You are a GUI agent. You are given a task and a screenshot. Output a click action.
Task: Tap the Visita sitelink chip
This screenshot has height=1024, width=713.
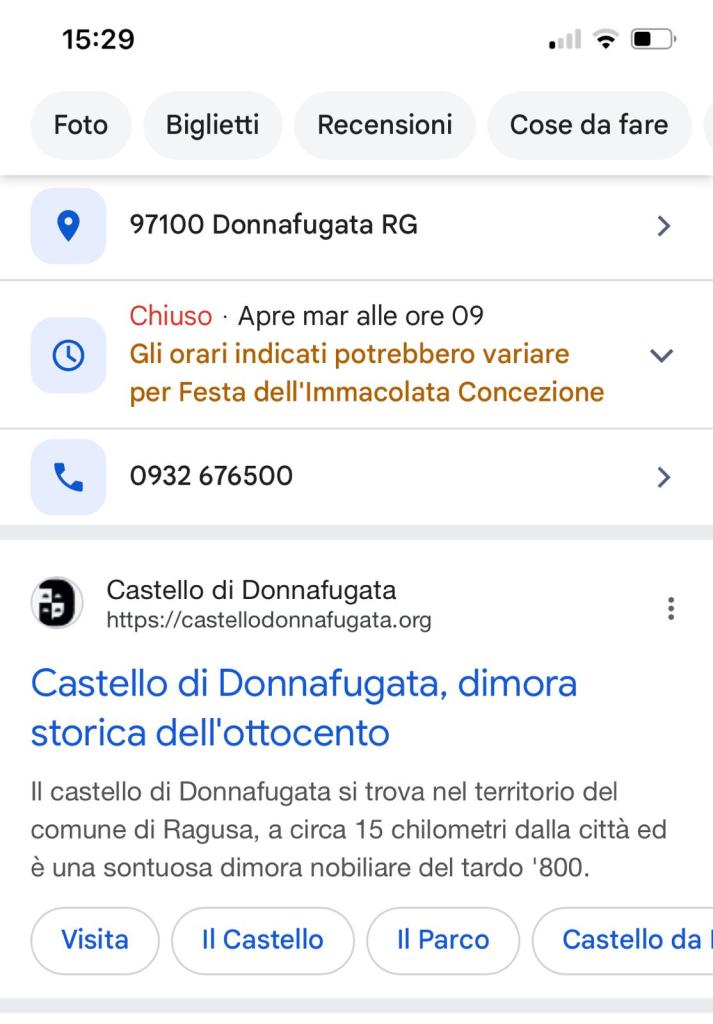pyautogui.click(x=95, y=940)
